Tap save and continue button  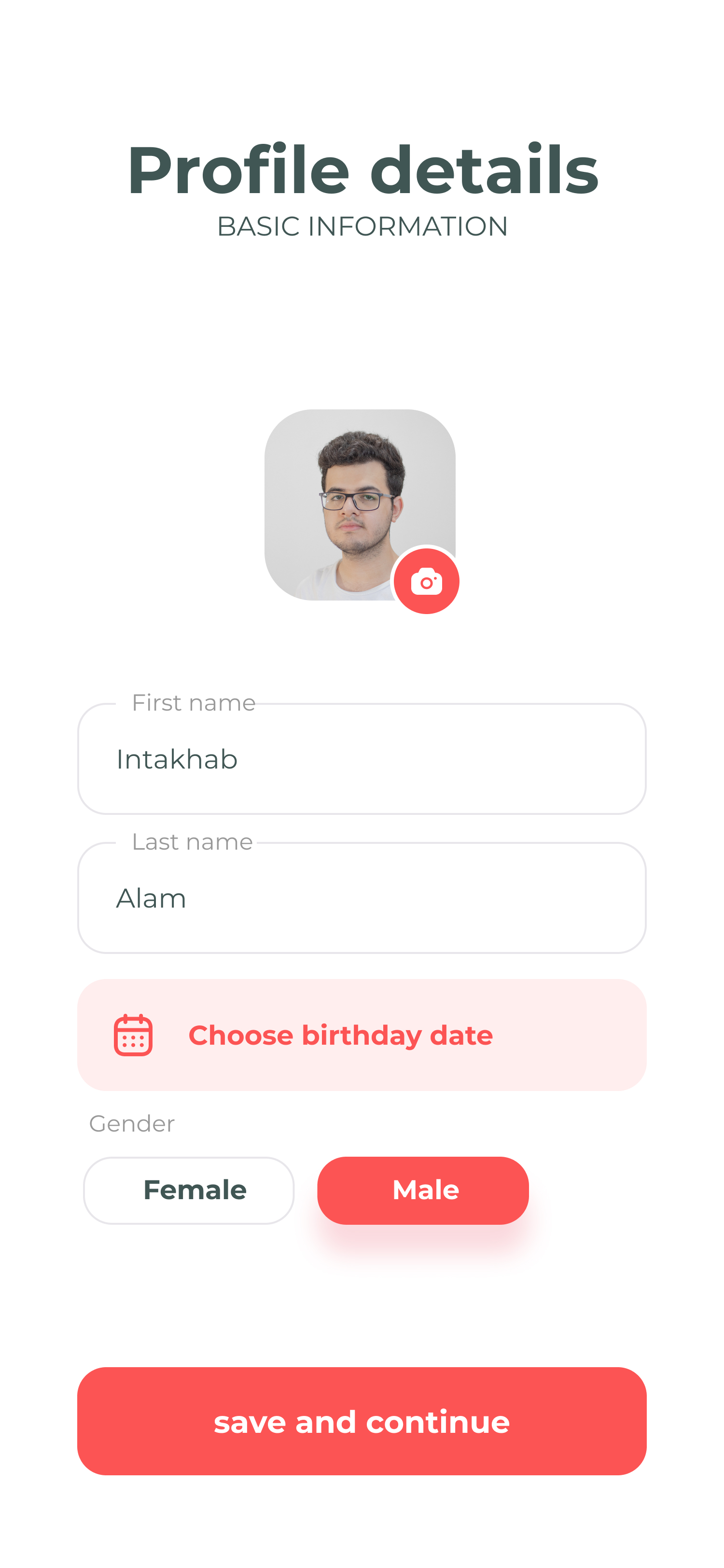point(362,1421)
